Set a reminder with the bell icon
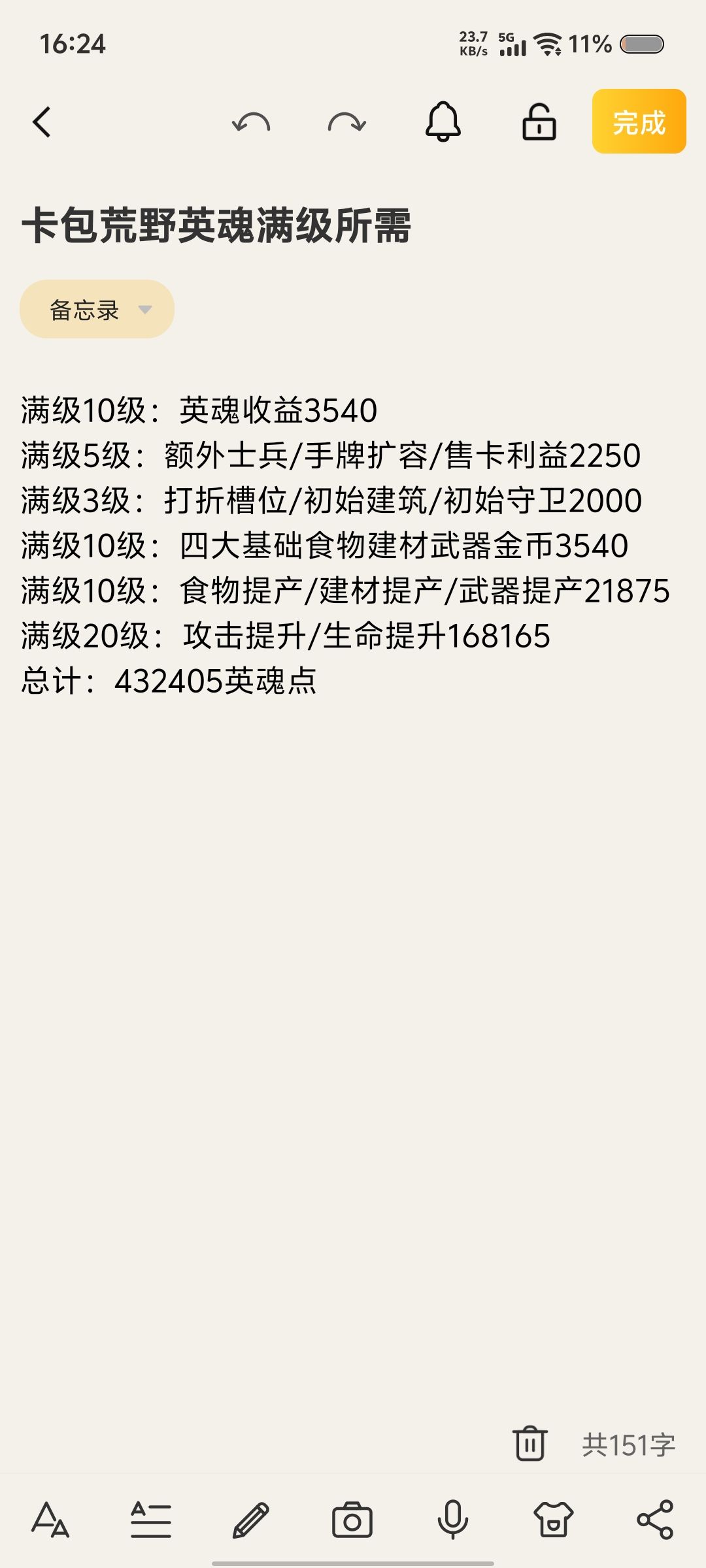706x1568 pixels. coord(443,122)
